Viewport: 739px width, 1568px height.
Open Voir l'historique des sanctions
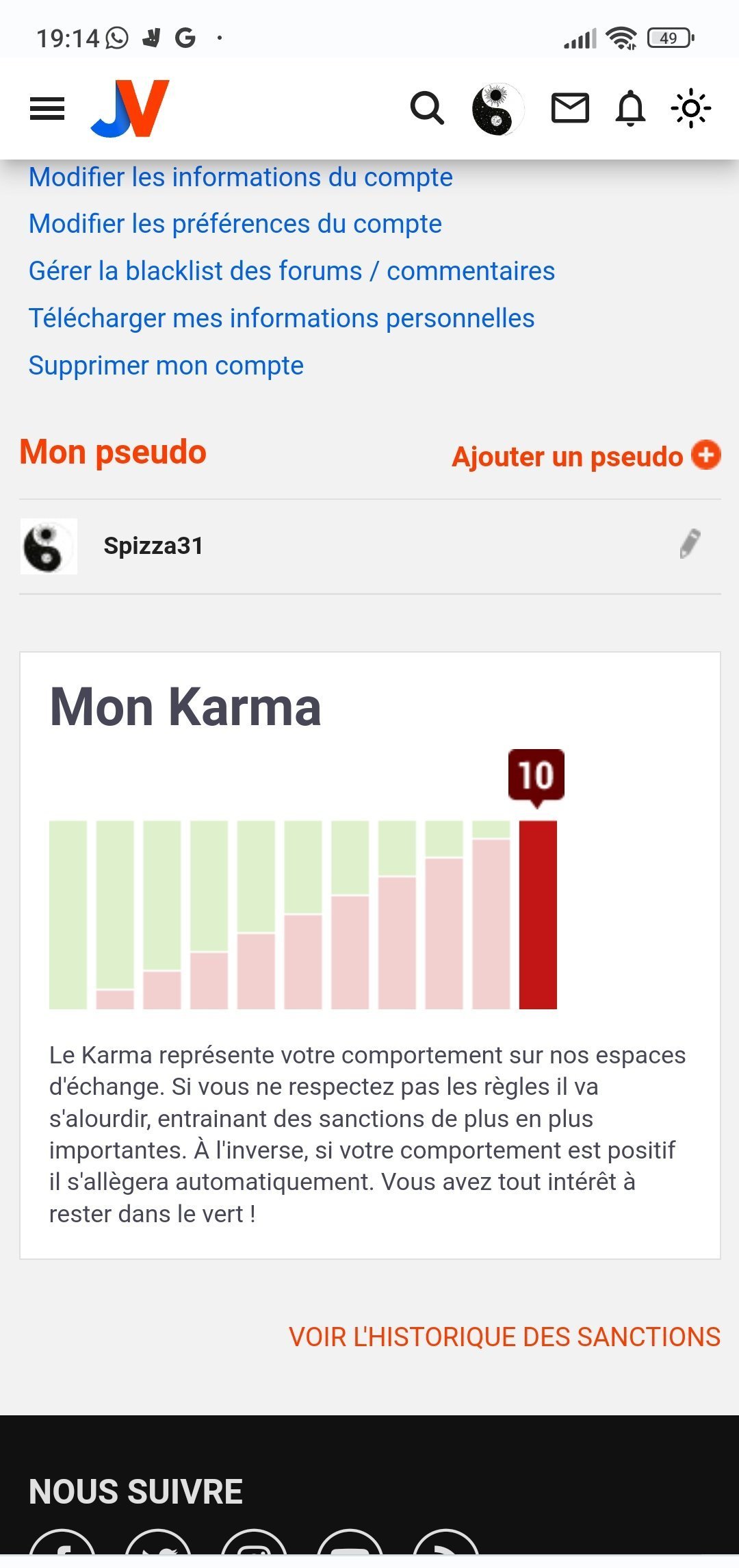click(505, 1337)
